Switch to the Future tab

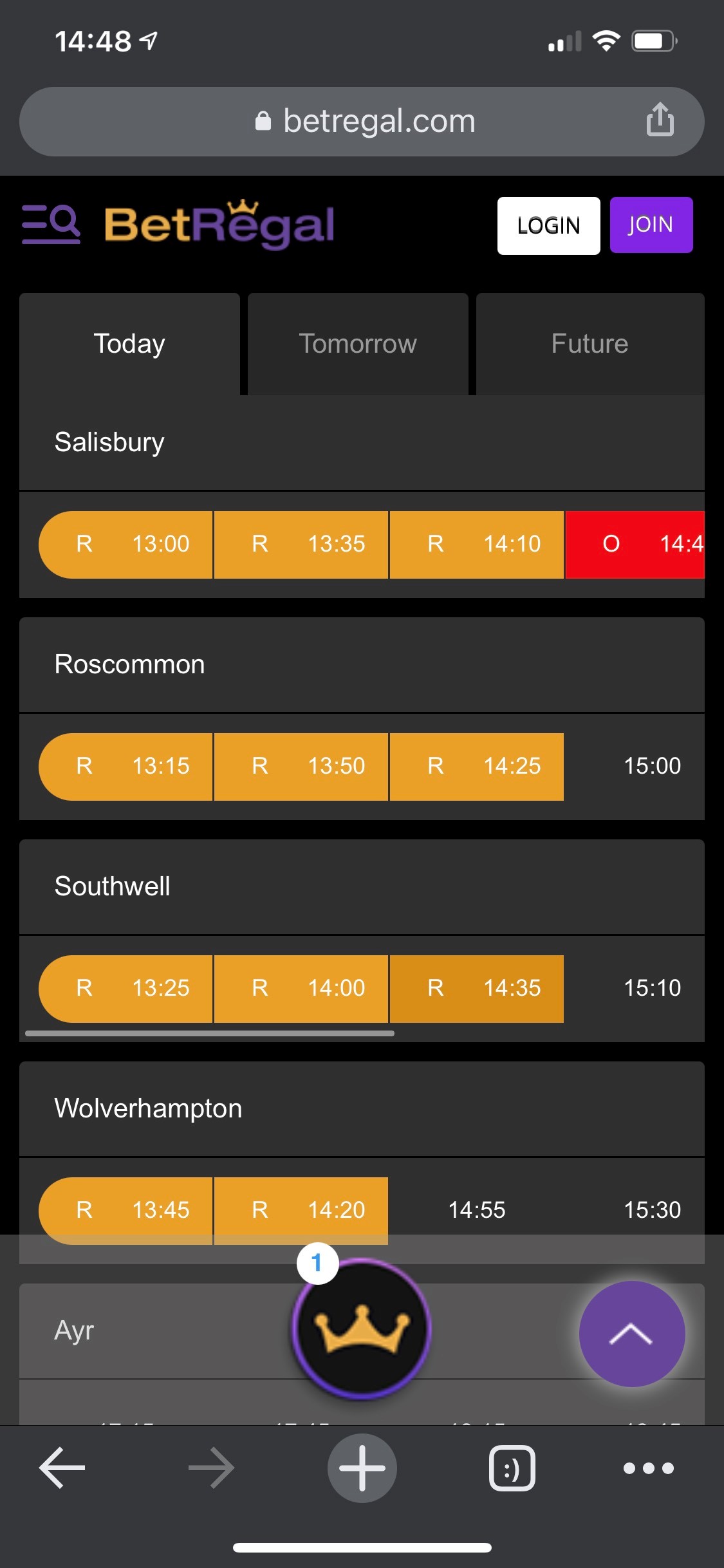click(x=589, y=344)
